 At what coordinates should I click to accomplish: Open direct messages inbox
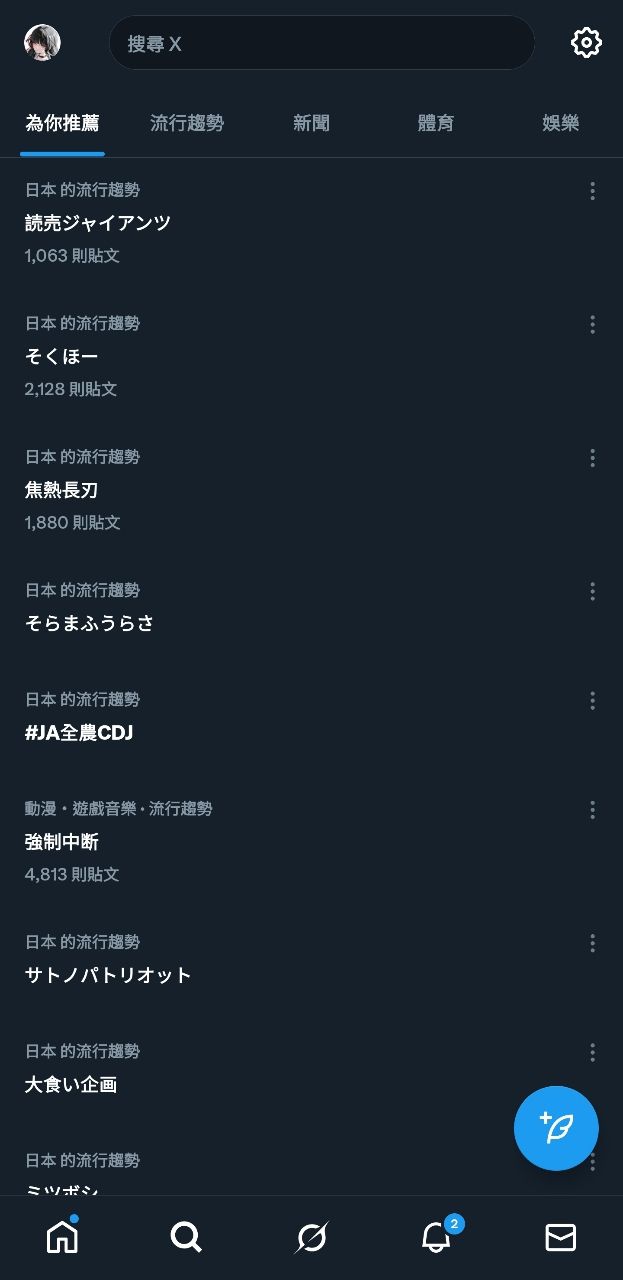click(560, 1237)
